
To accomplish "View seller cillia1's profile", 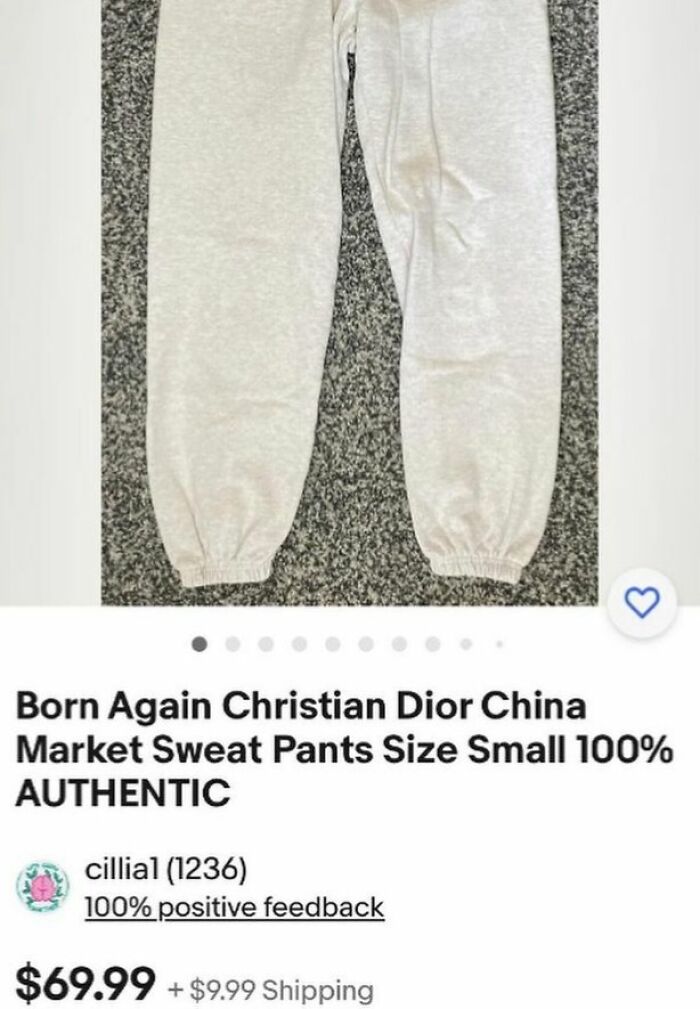I will point(164,866).
